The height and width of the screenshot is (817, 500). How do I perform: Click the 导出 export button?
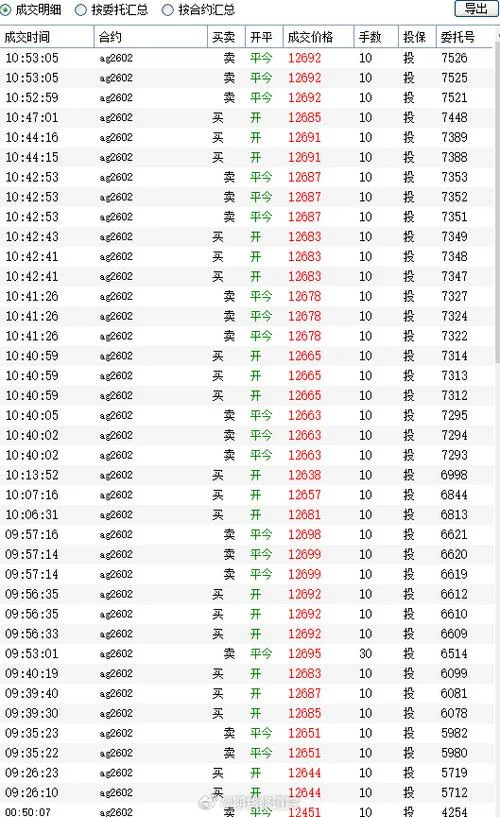point(476,8)
